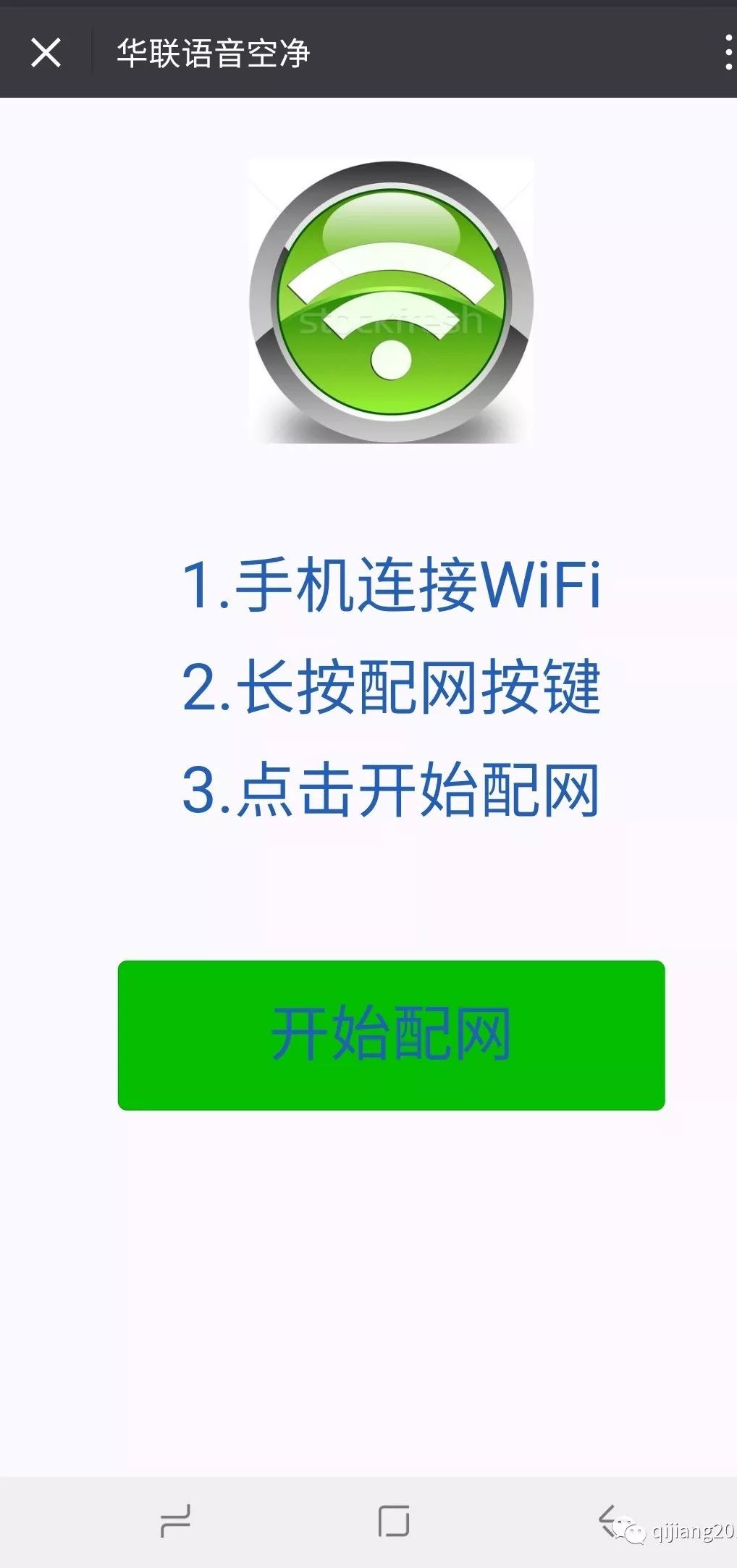Go to the home screen
Screen dimensions: 737x1568
pyautogui.click(x=393, y=1521)
